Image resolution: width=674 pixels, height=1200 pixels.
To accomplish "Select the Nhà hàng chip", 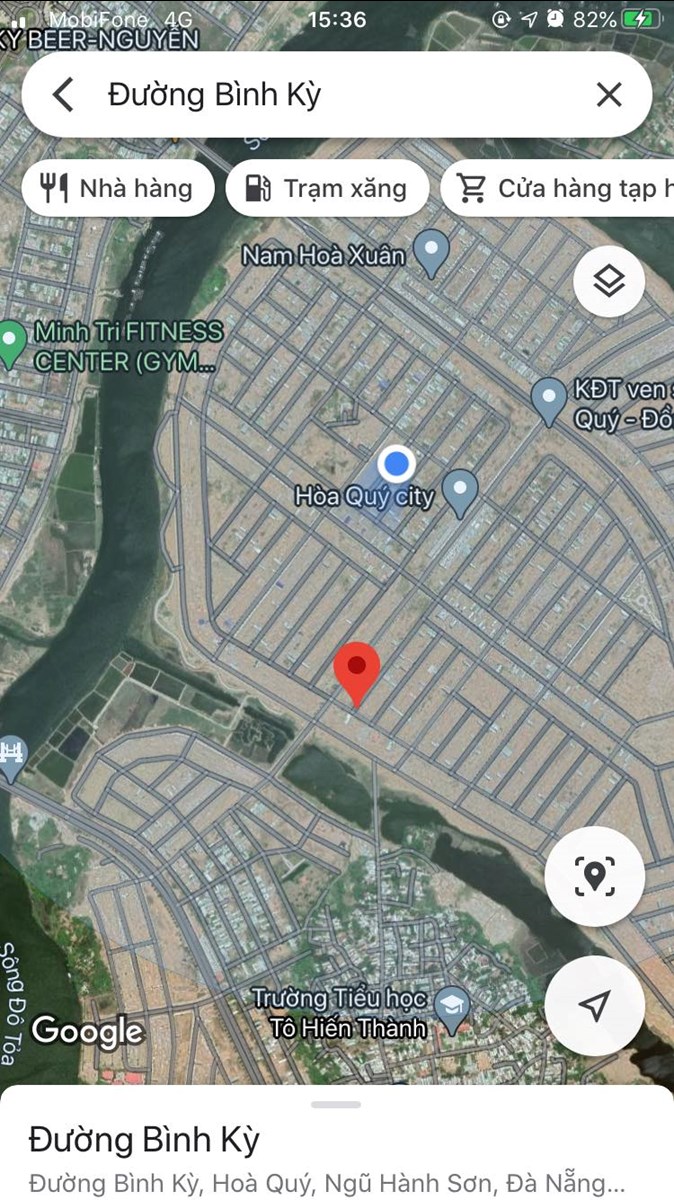I will pos(118,188).
